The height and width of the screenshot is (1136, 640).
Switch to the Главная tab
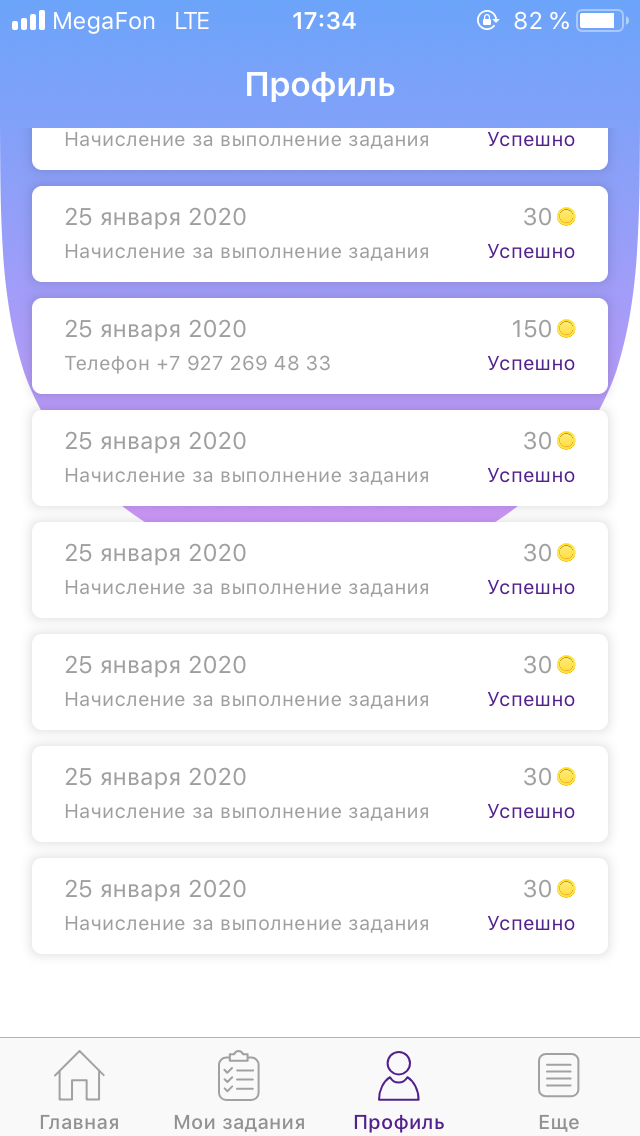(x=80, y=1089)
